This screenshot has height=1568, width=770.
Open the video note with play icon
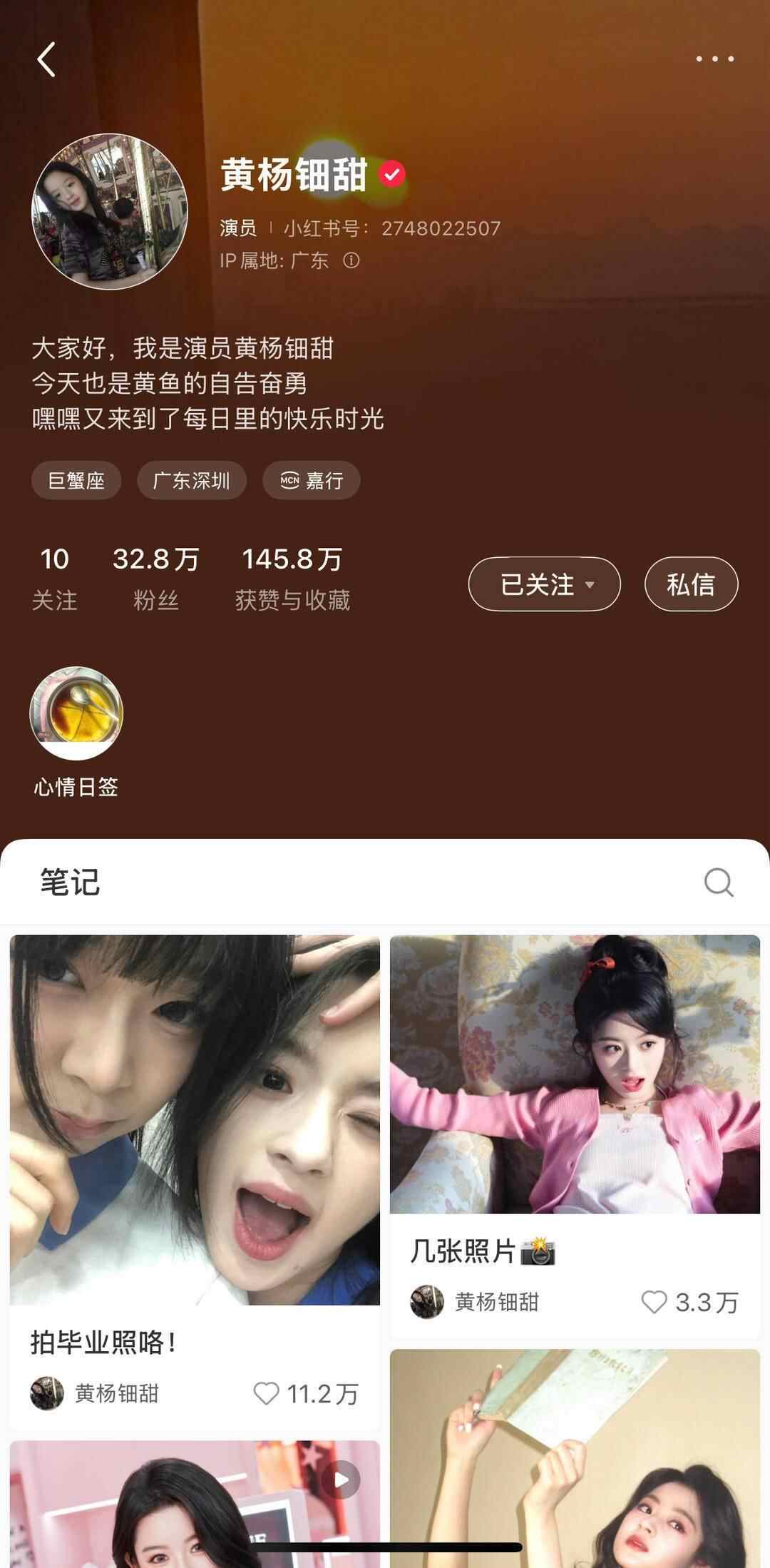tap(195, 1505)
